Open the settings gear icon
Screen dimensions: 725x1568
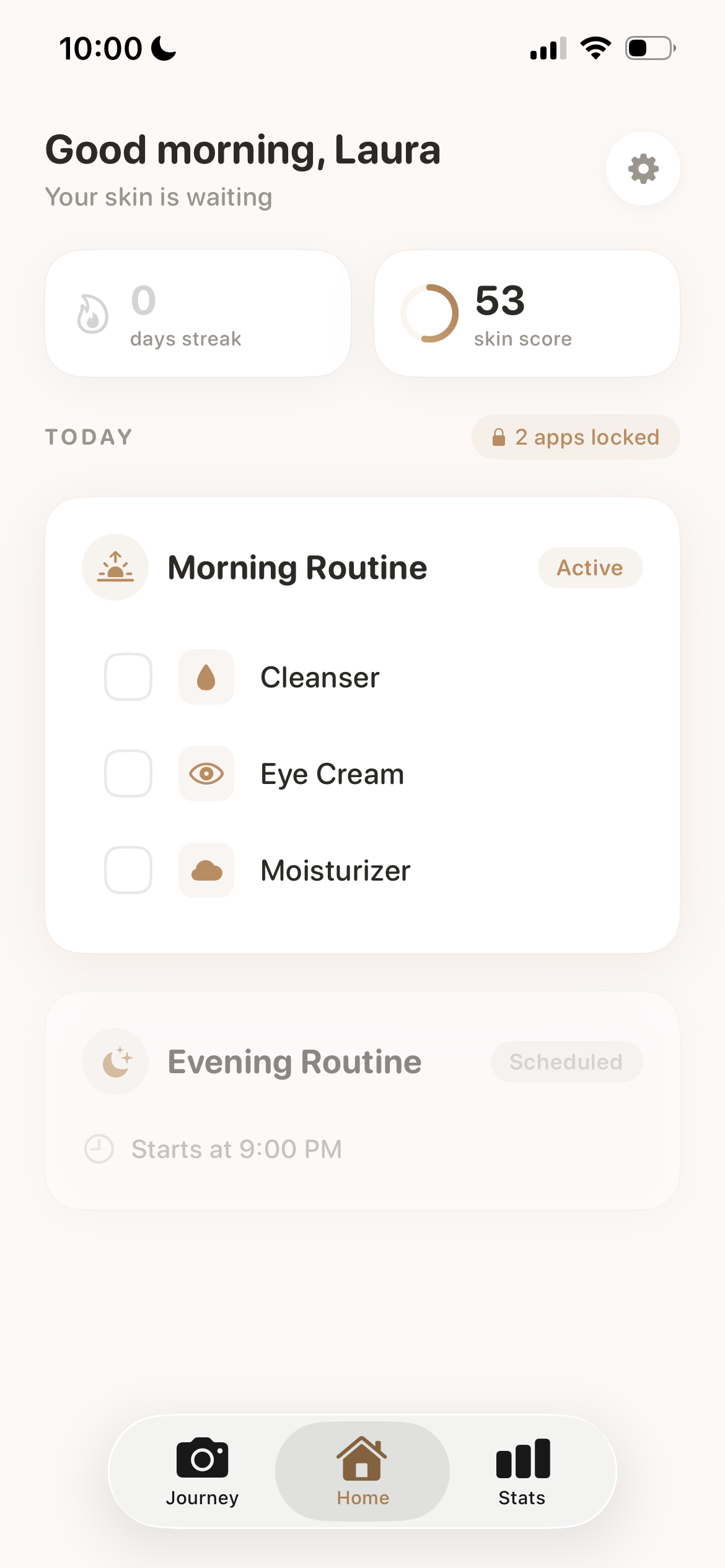point(643,168)
